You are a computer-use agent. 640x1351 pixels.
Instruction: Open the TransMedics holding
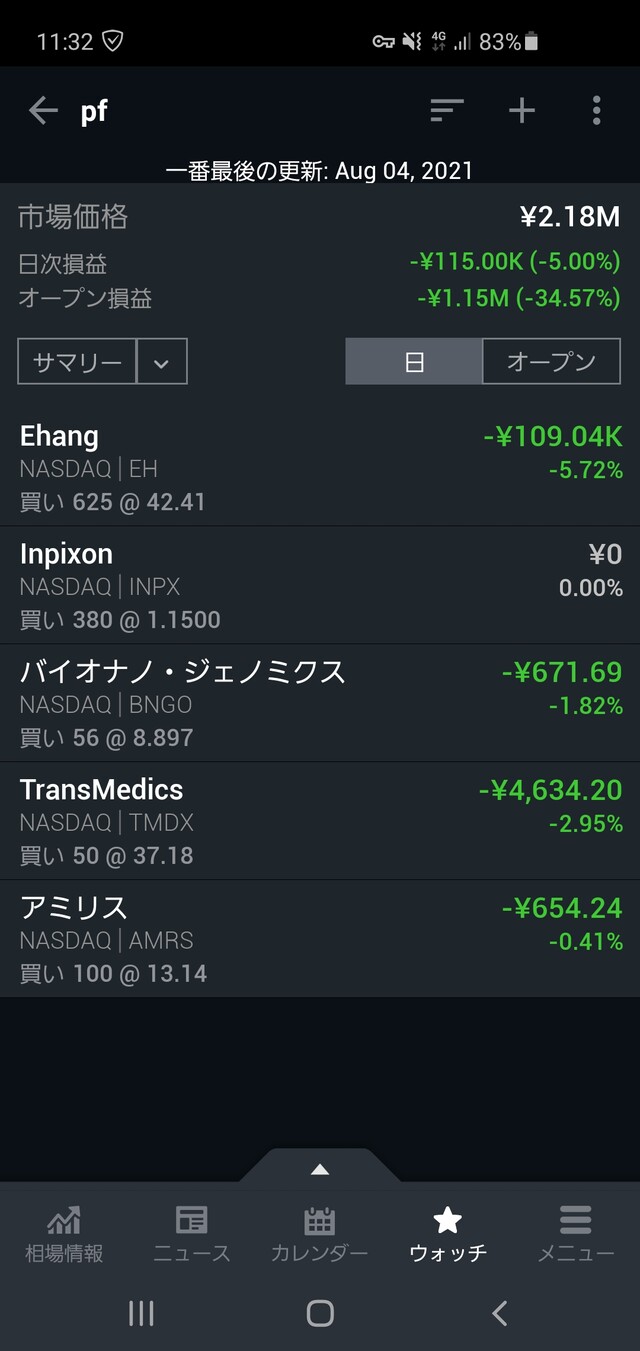(x=320, y=822)
